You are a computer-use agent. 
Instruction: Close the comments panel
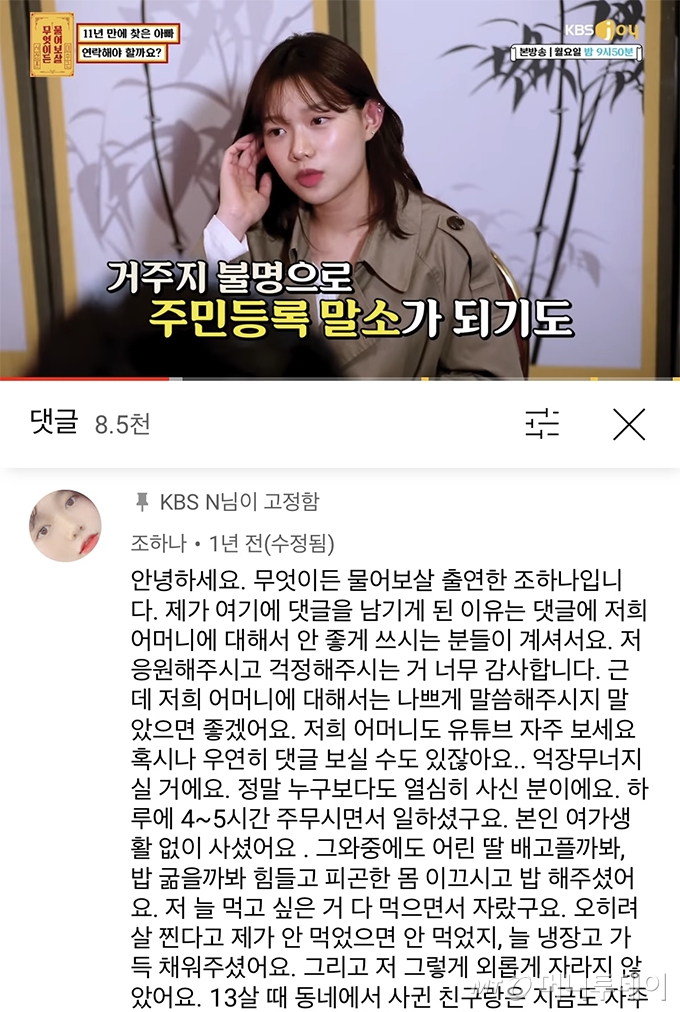(629, 425)
